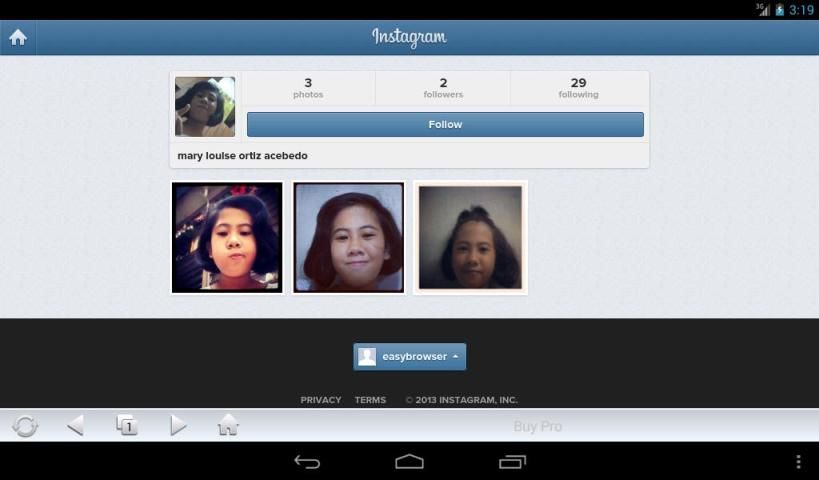Screen dimensions: 819x480
Task: Open the browser tabs switcher
Action: point(127,426)
